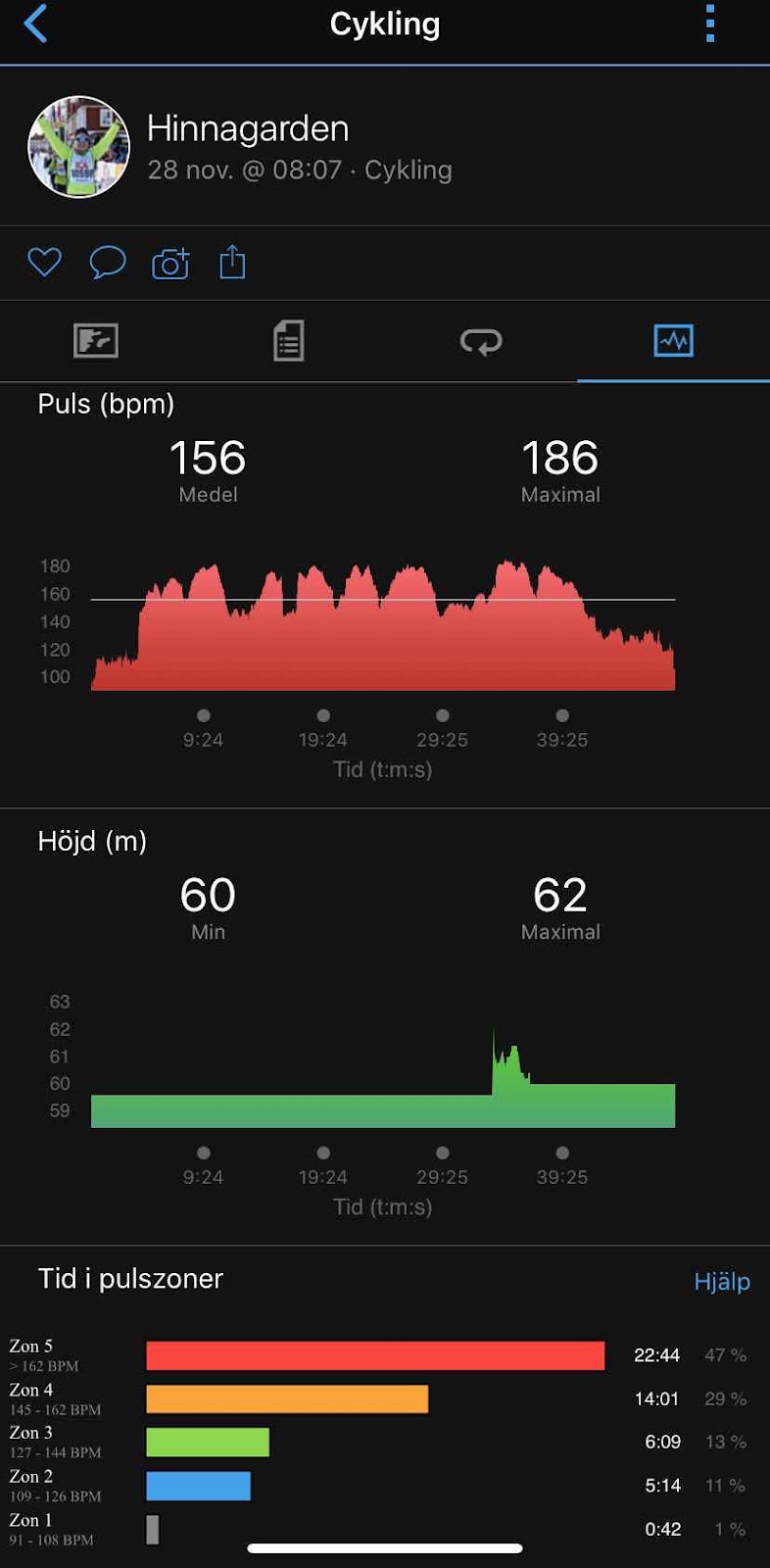Image resolution: width=770 pixels, height=1568 pixels.
Task: Go back using the top-left arrow
Action: click(35, 24)
